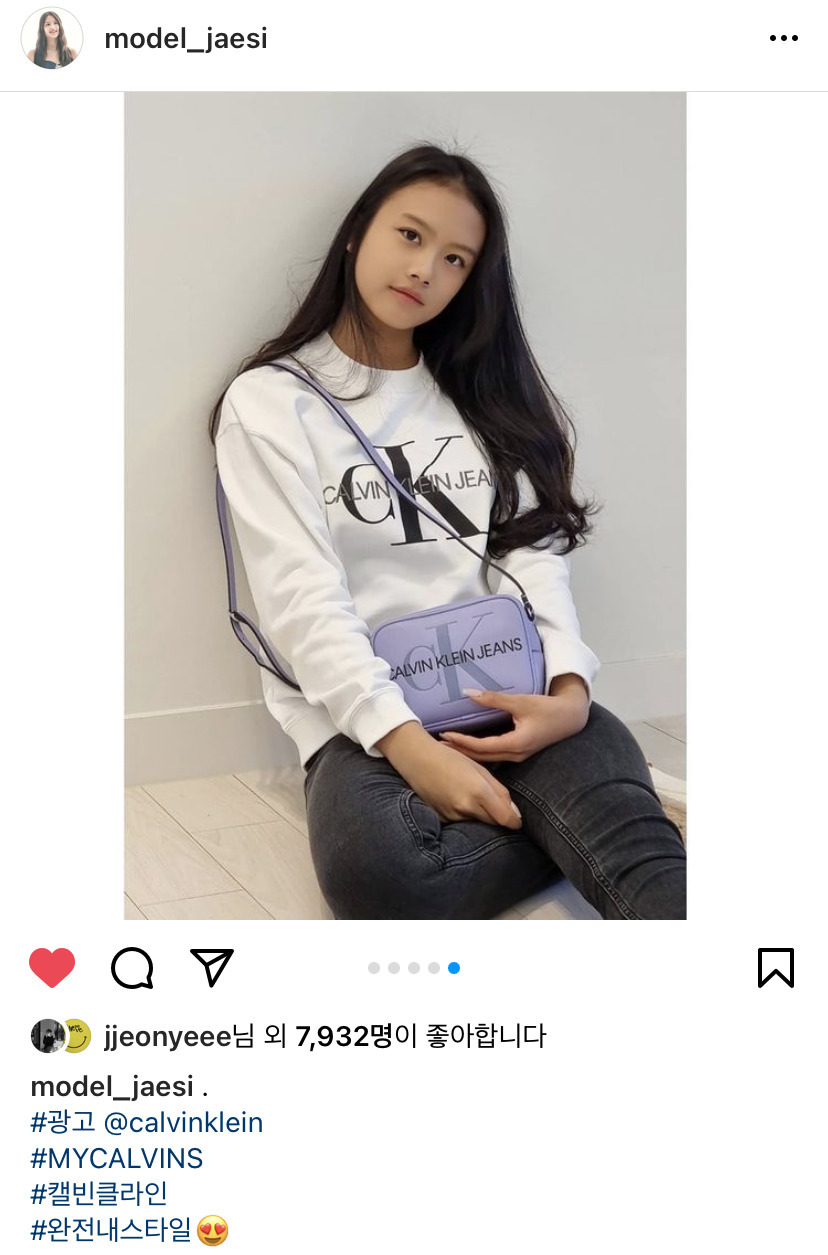828x1255 pixels.
Task: Open the #캘빈클라인 hashtag
Action: point(99,1194)
